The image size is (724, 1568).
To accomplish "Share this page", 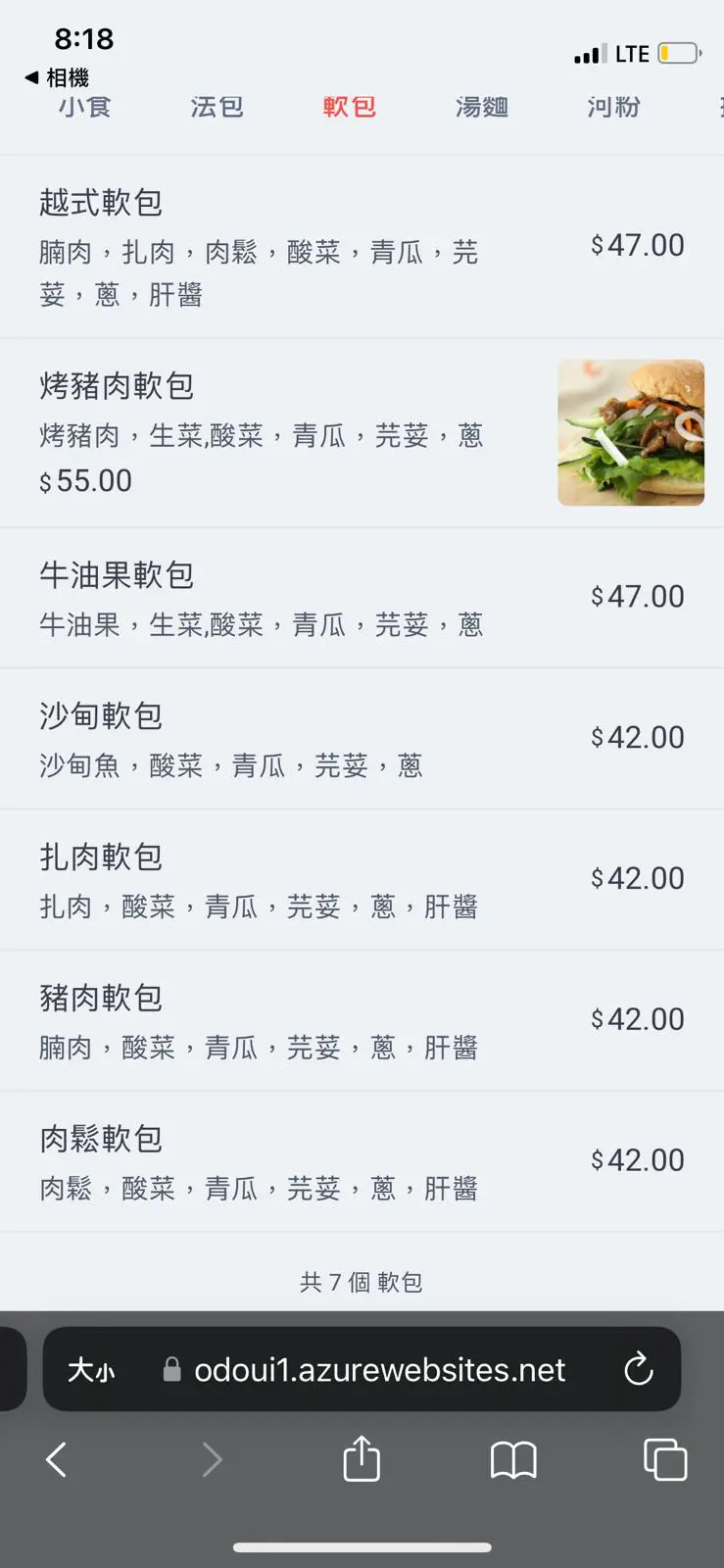I will coord(362,1458).
